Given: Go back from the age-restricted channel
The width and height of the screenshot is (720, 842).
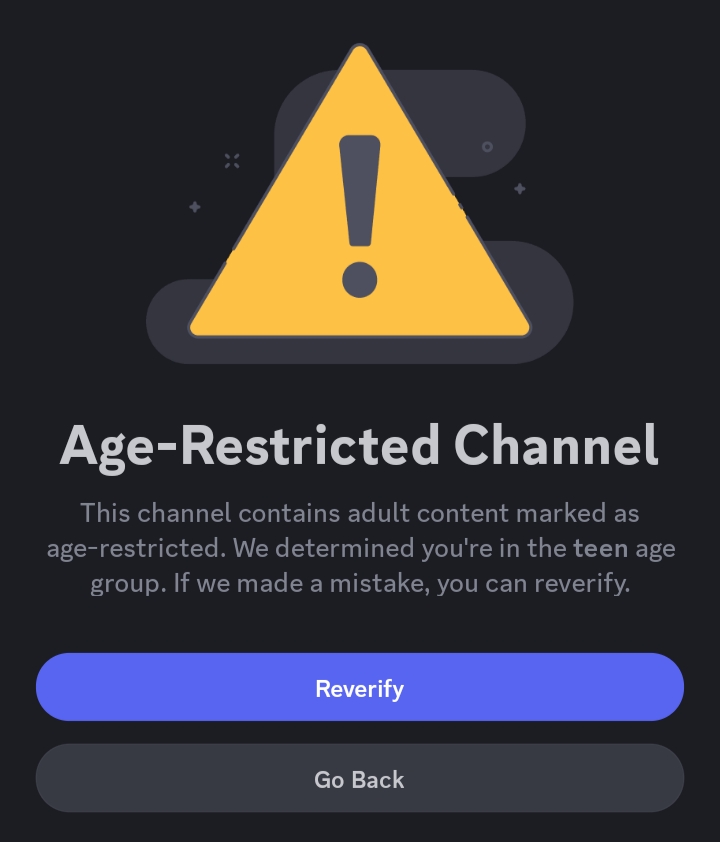Looking at the screenshot, I should point(360,779).
